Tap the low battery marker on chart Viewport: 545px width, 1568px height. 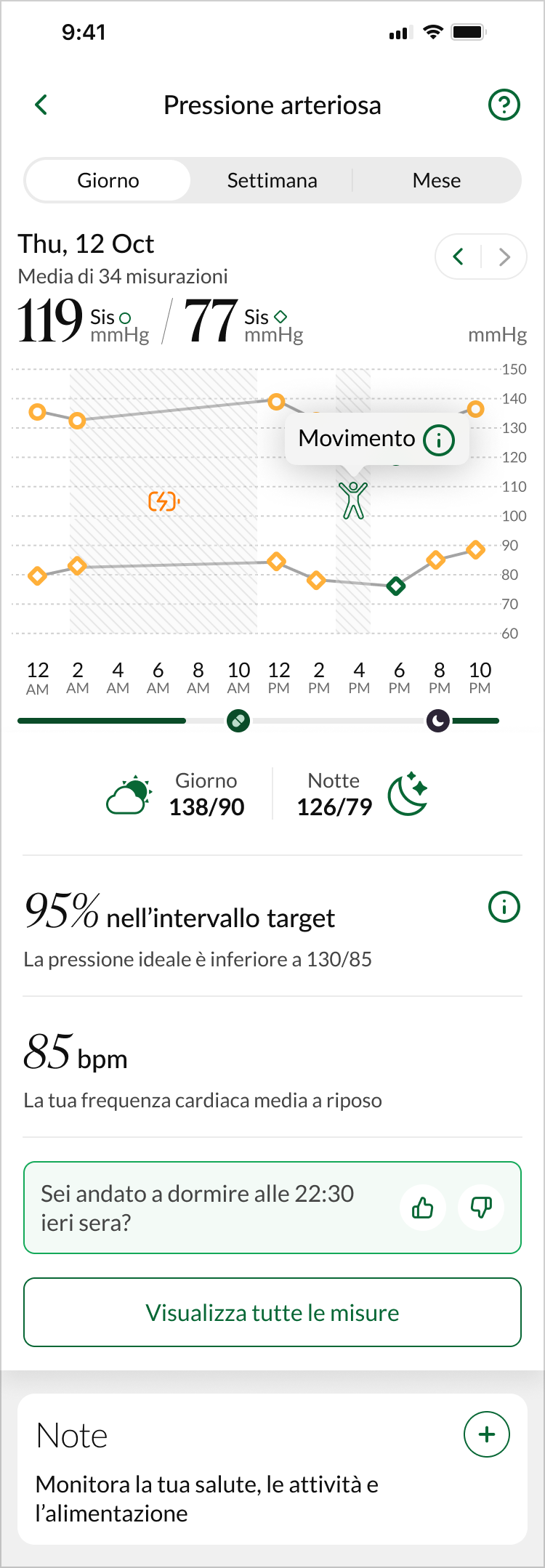163,501
